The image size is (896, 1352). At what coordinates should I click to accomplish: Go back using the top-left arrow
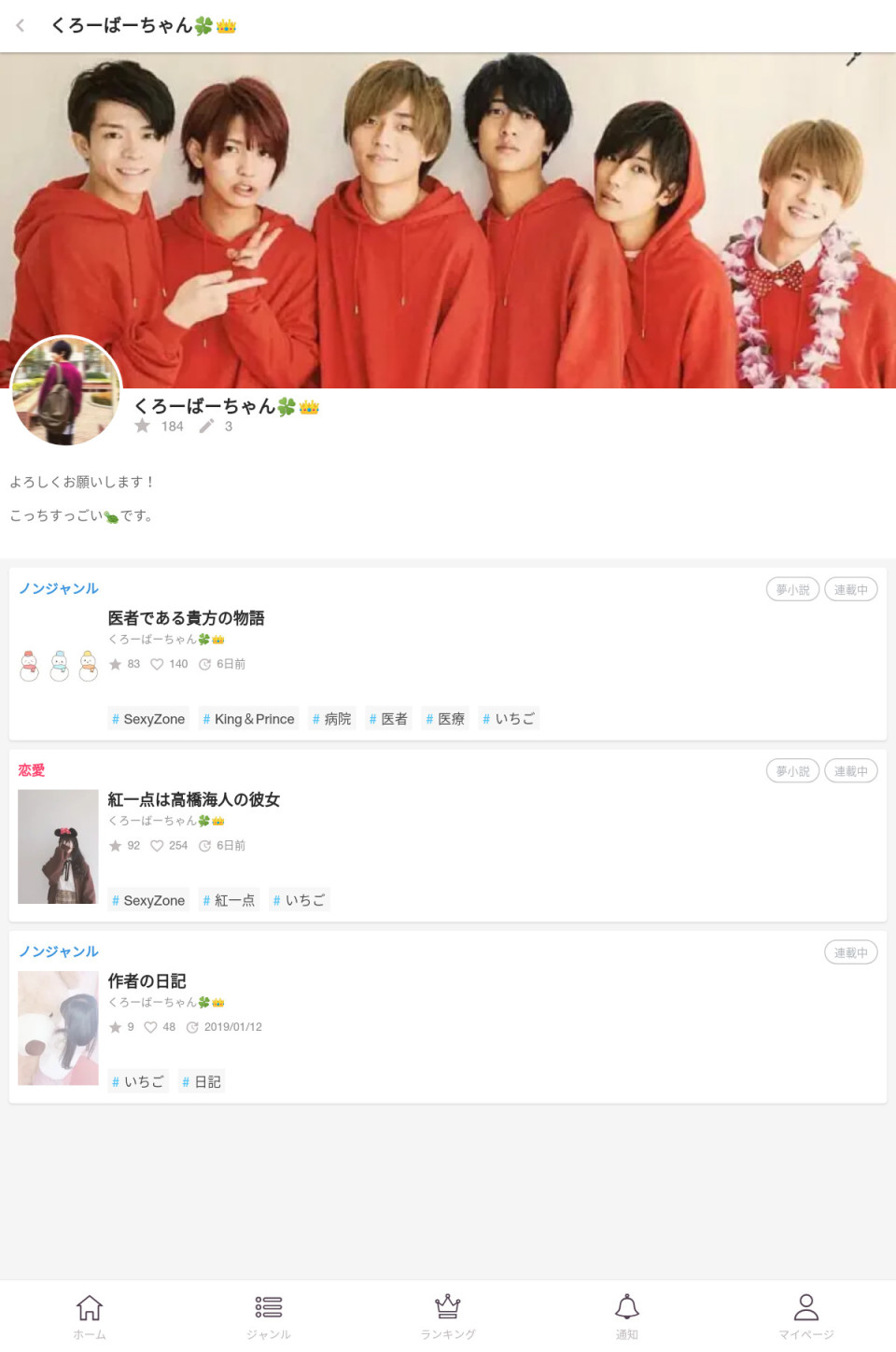21,26
